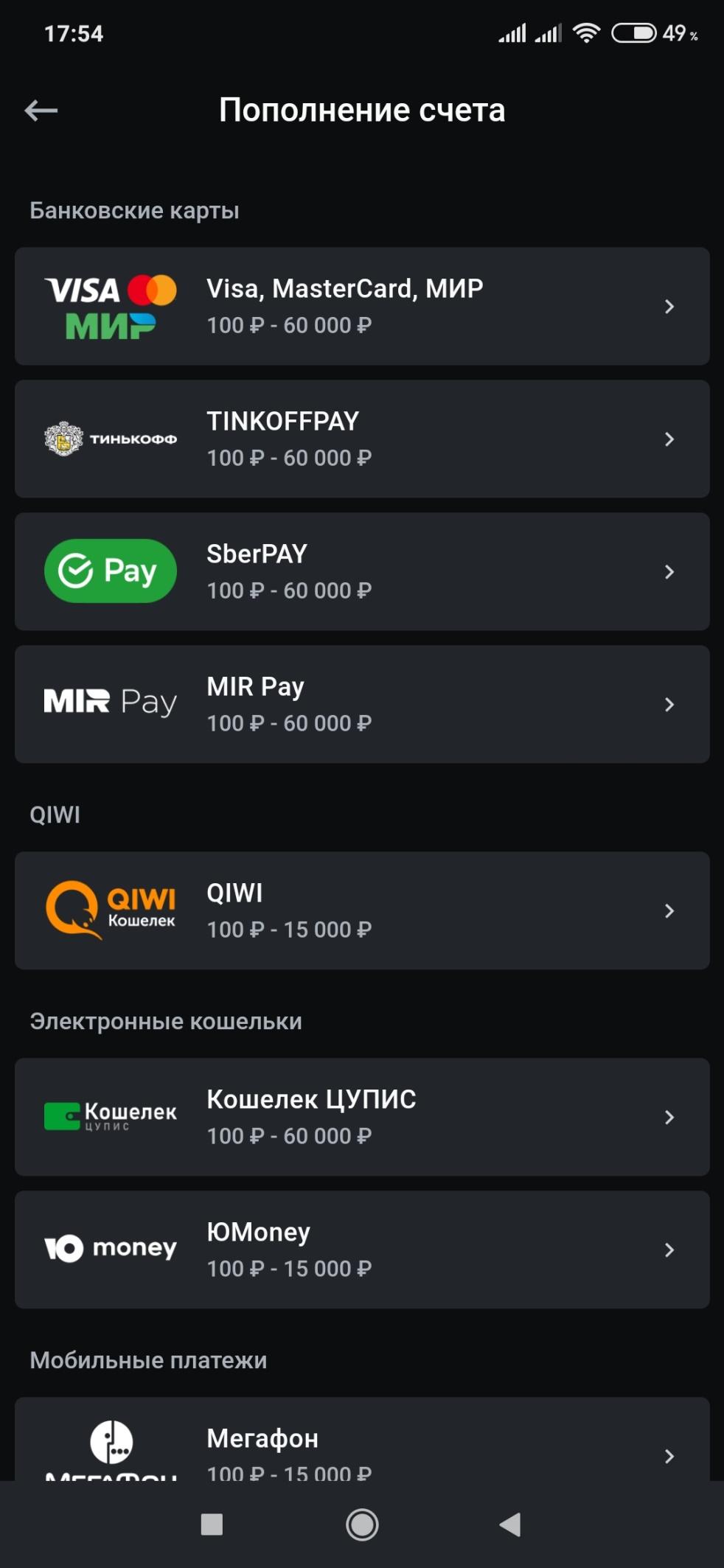Tap the MIR Pay logo

109,703
